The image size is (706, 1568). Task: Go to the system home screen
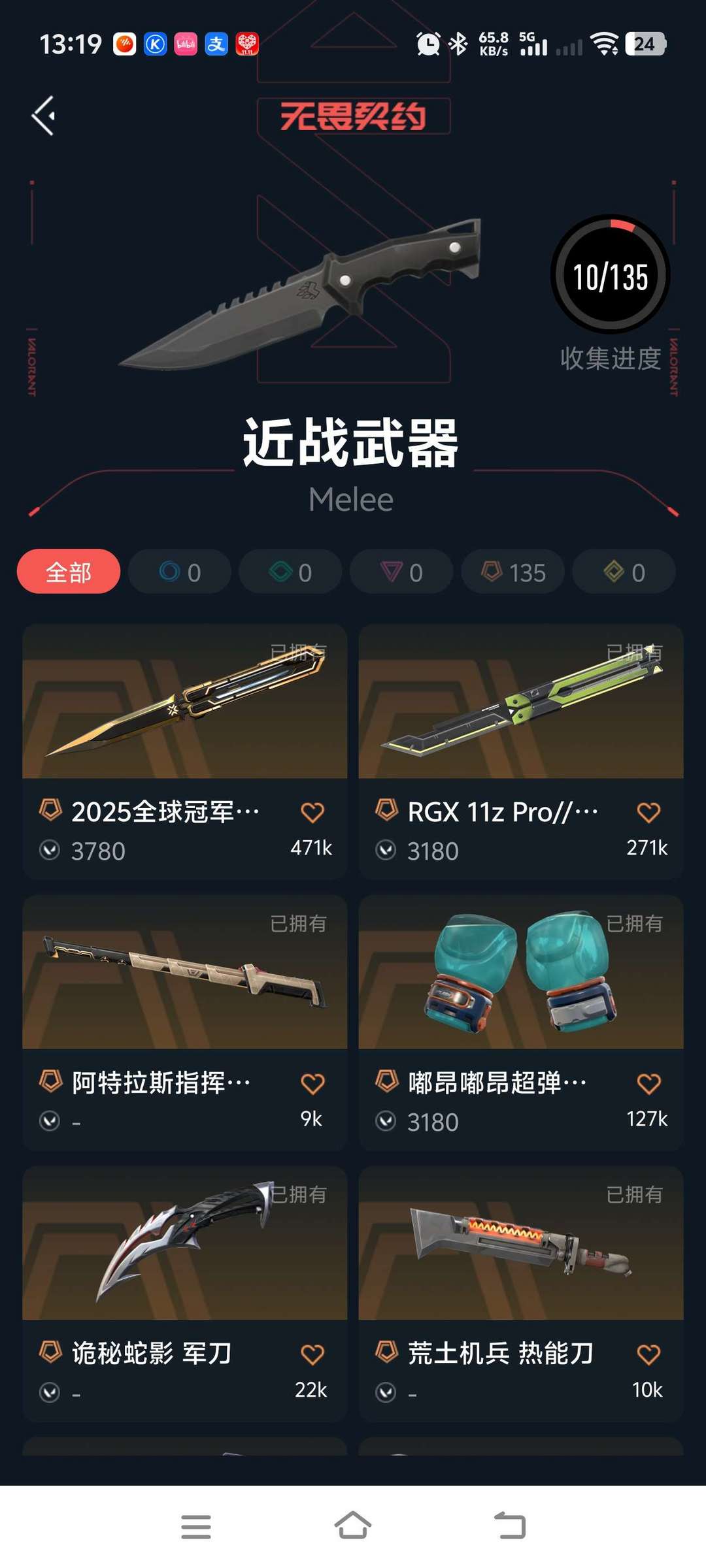(x=353, y=1527)
